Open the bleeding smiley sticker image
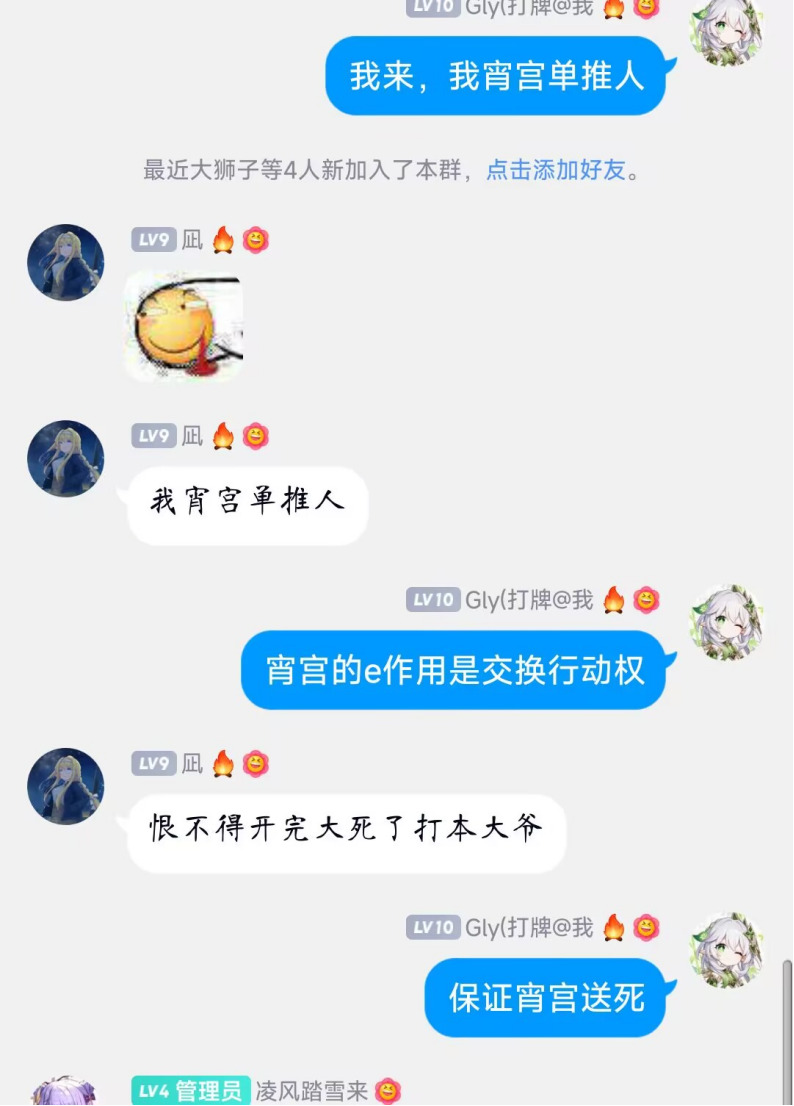The width and height of the screenshot is (794, 1106). 184,326
